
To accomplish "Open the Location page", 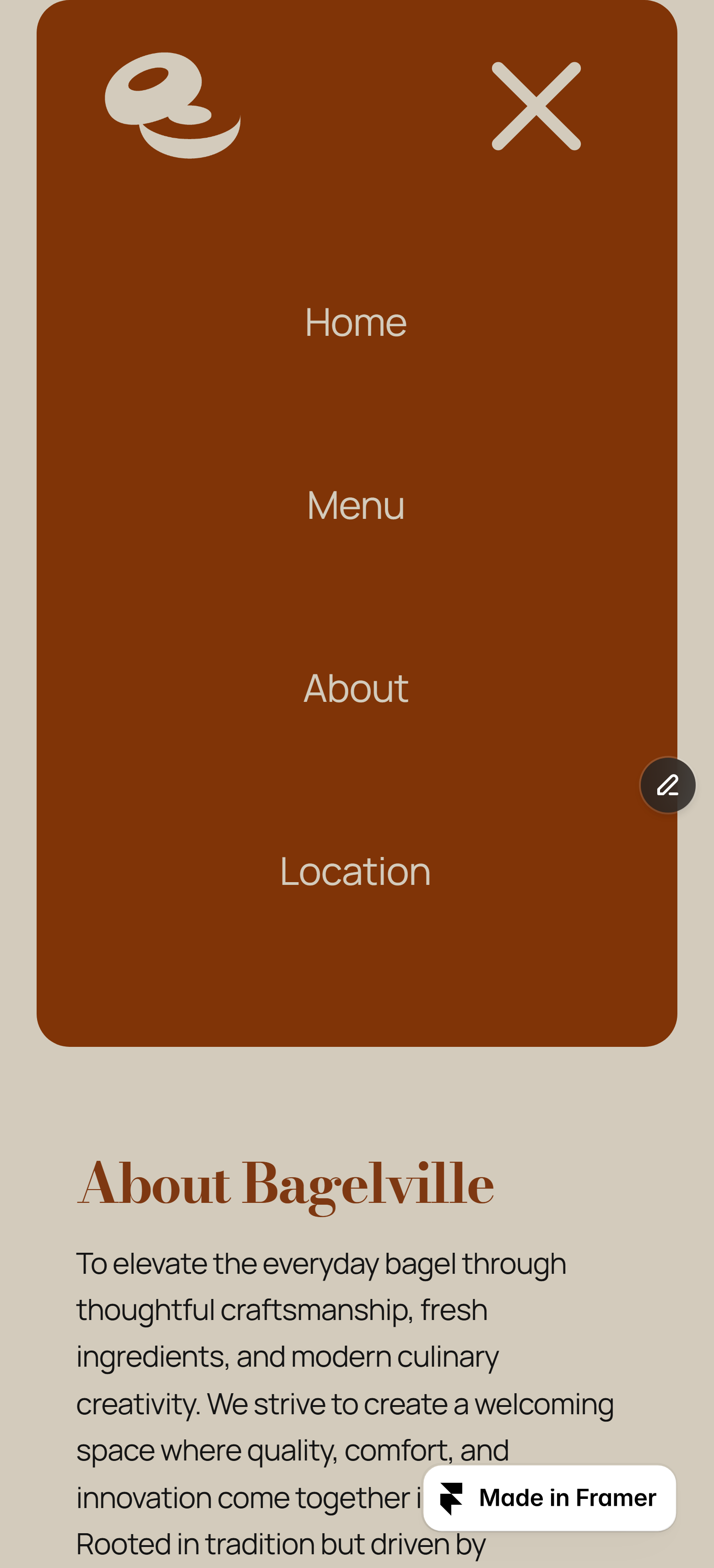I will pyautogui.click(x=356, y=871).
